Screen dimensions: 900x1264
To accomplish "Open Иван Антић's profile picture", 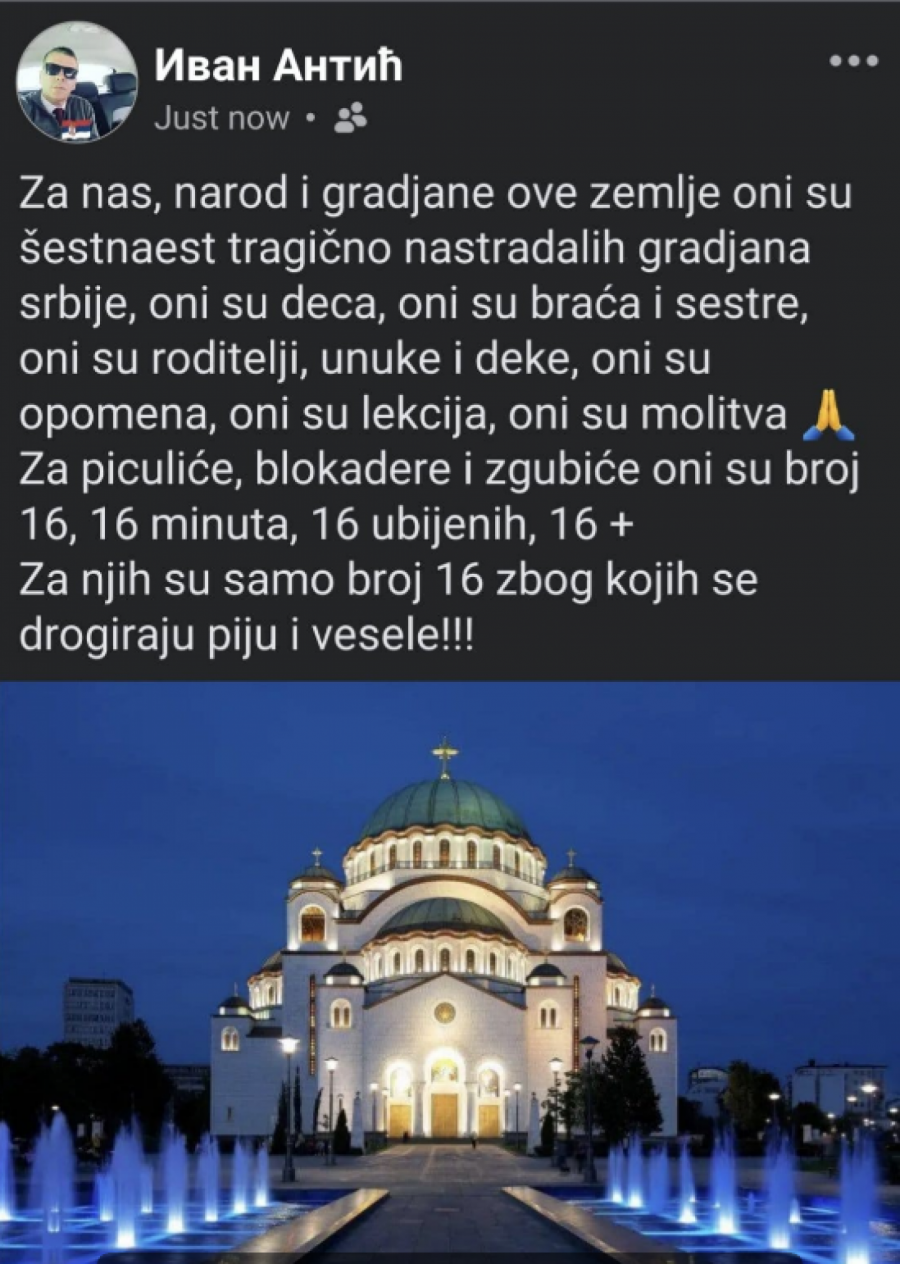I will click(x=77, y=82).
